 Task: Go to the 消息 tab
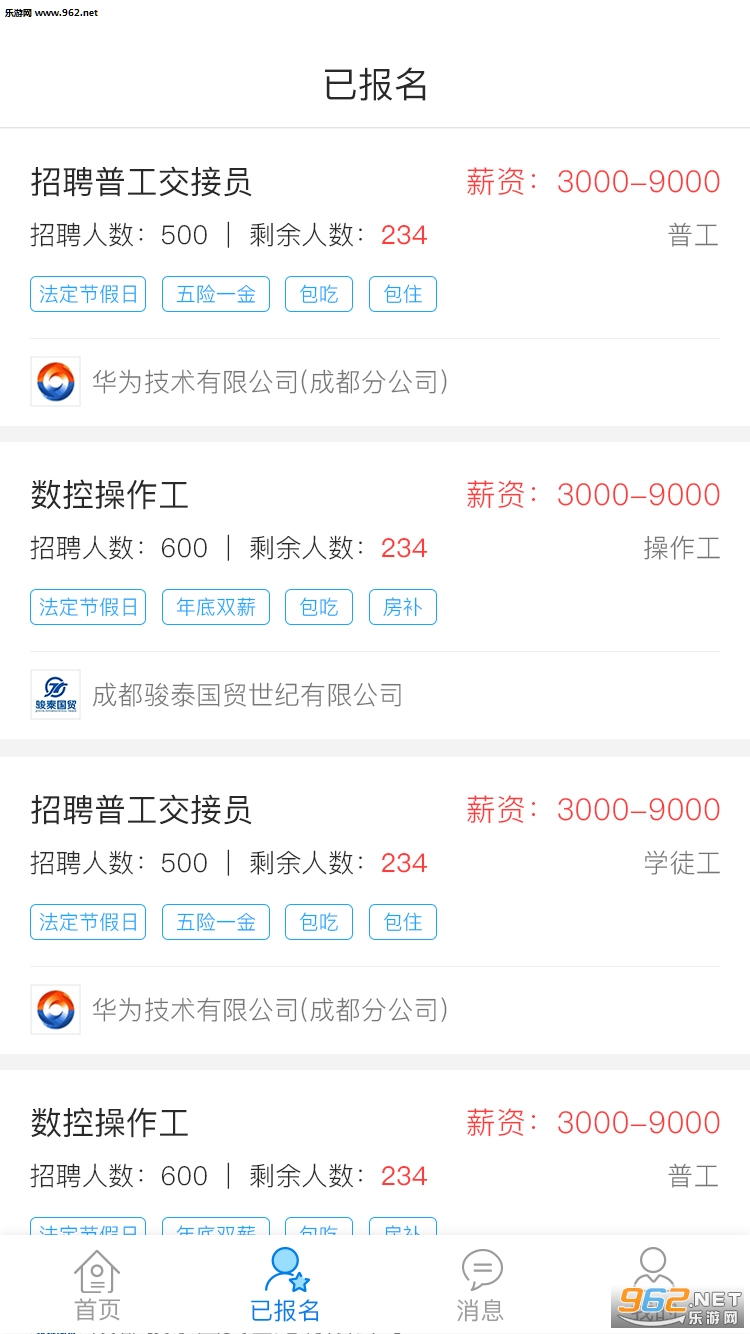(481, 1286)
